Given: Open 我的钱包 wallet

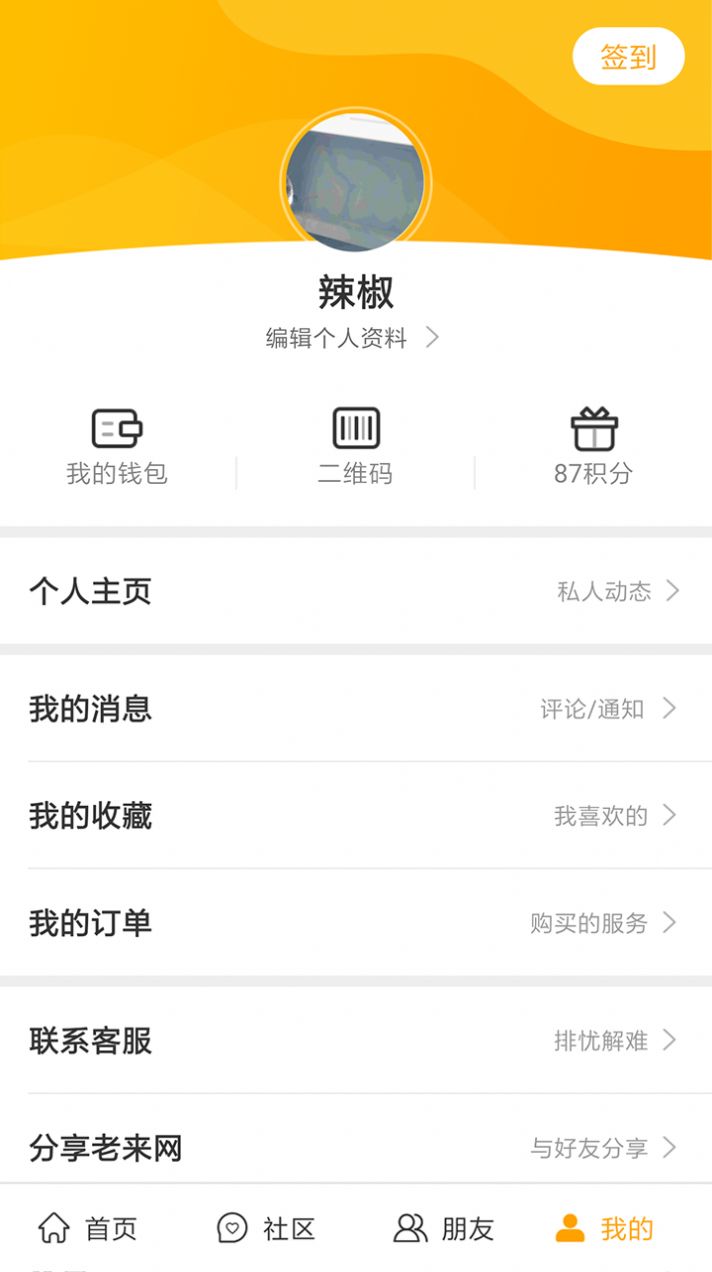Looking at the screenshot, I should [x=117, y=447].
